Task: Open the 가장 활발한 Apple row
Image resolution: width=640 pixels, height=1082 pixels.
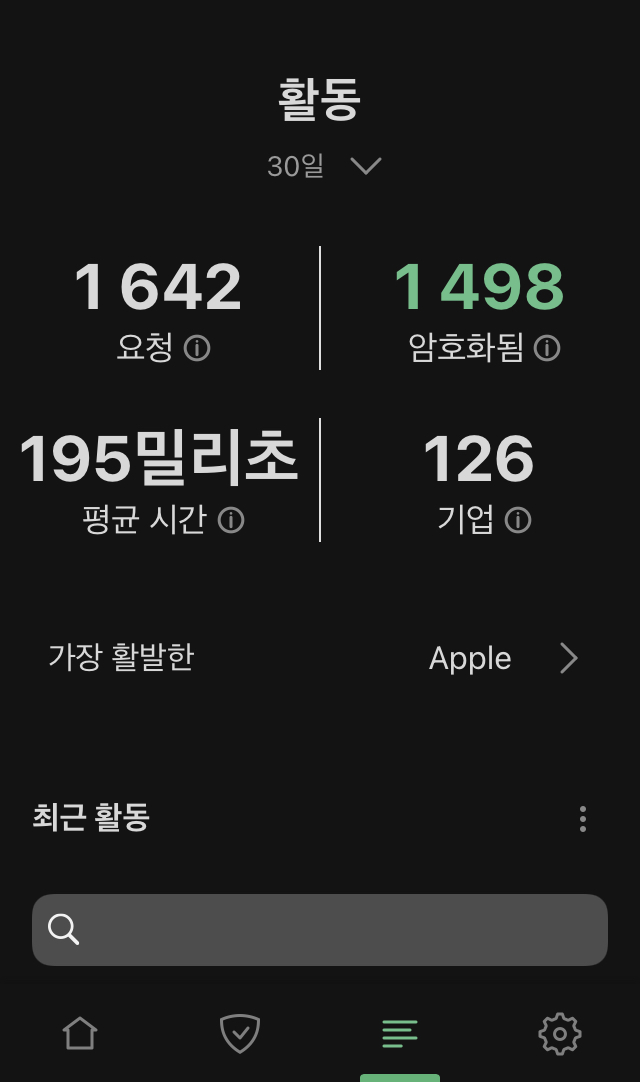Action: tap(318, 658)
